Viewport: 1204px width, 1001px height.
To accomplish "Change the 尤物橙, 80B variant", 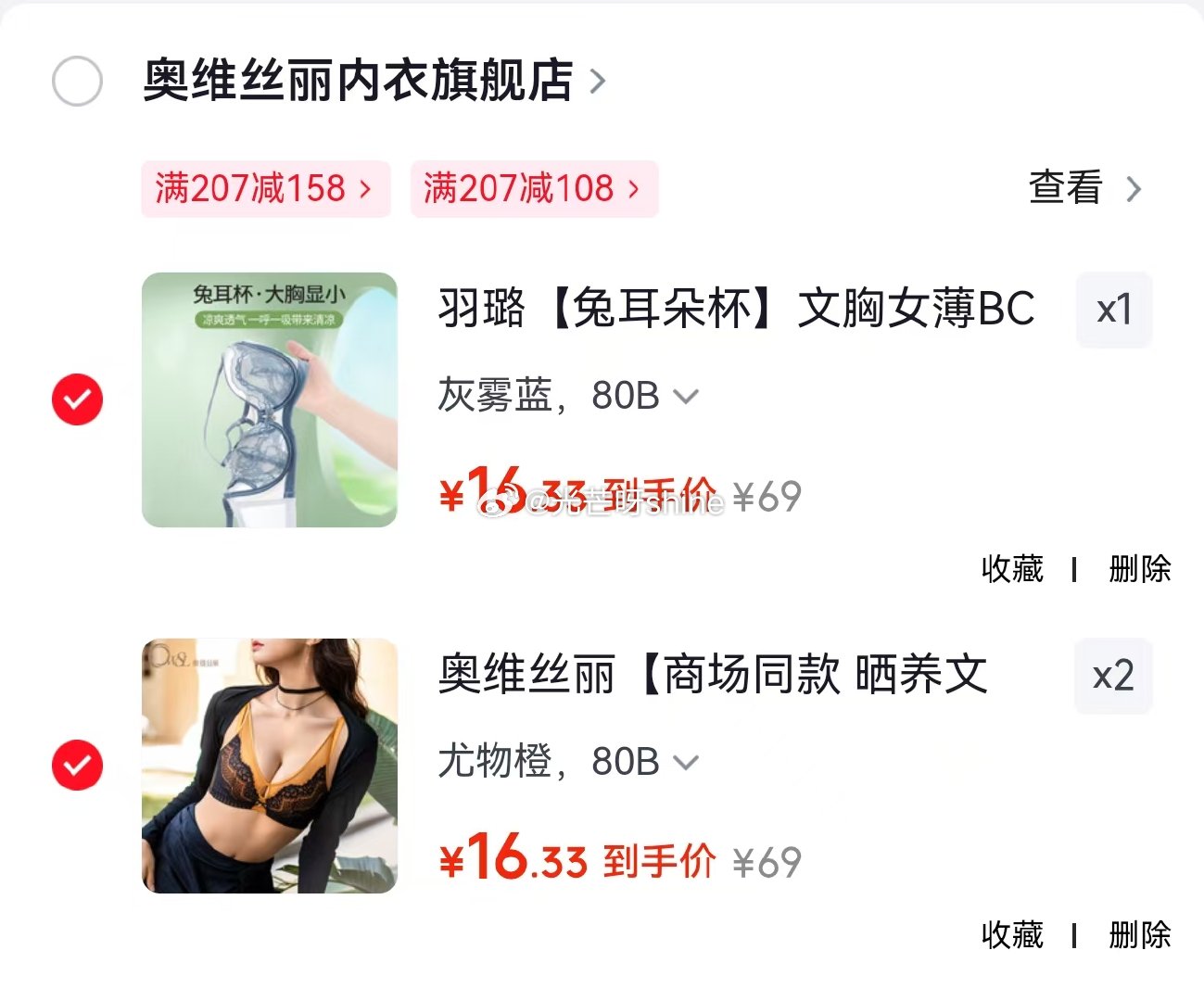I will pyautogui.click(x=567, y=762).
